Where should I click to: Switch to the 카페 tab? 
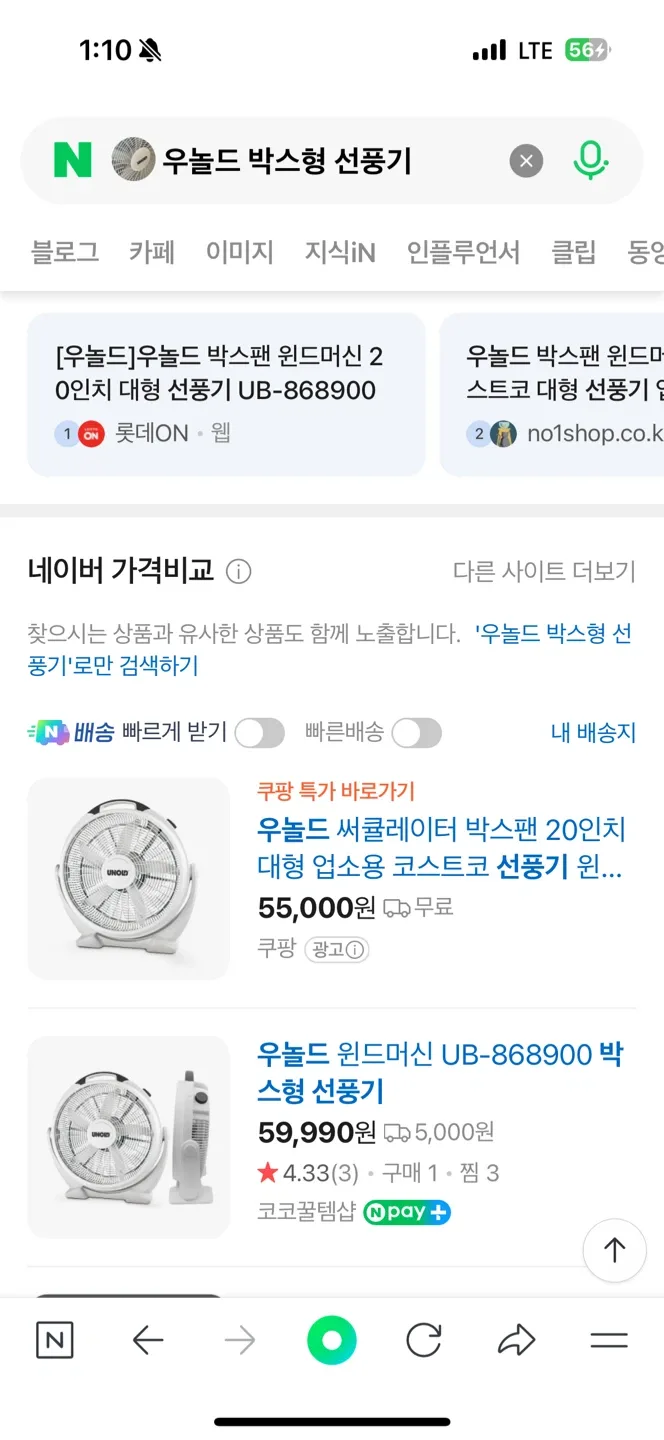152,252
